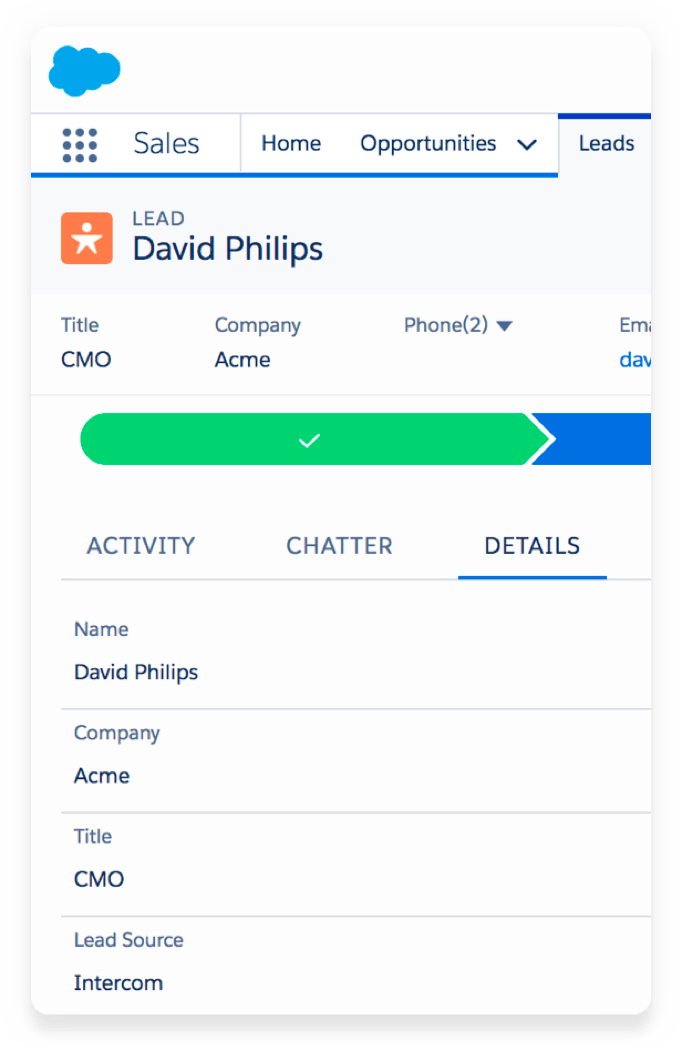Expand the Opportunities chevron menu

coord(527,145)
